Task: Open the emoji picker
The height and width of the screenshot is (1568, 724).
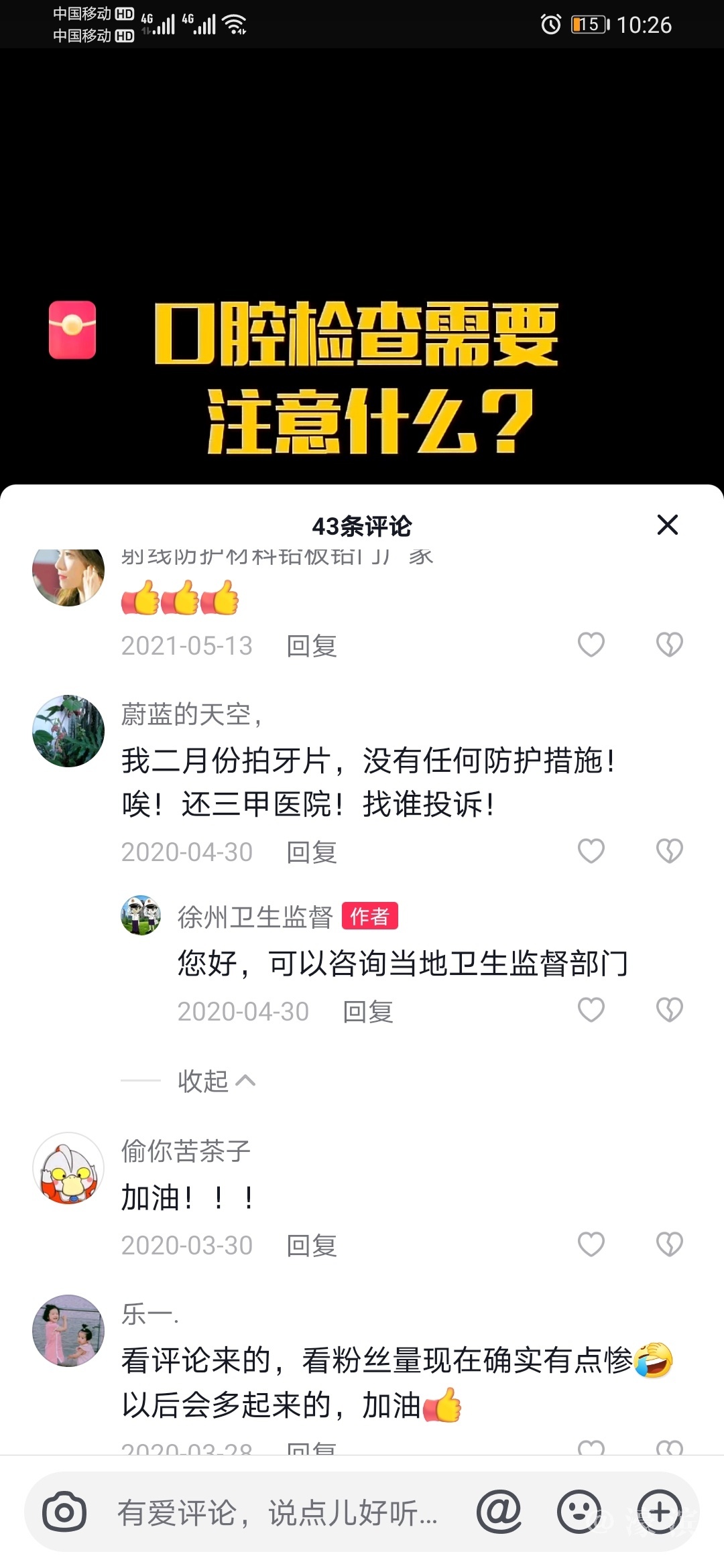Action: pyautogui.click(x=579, y=1512)
